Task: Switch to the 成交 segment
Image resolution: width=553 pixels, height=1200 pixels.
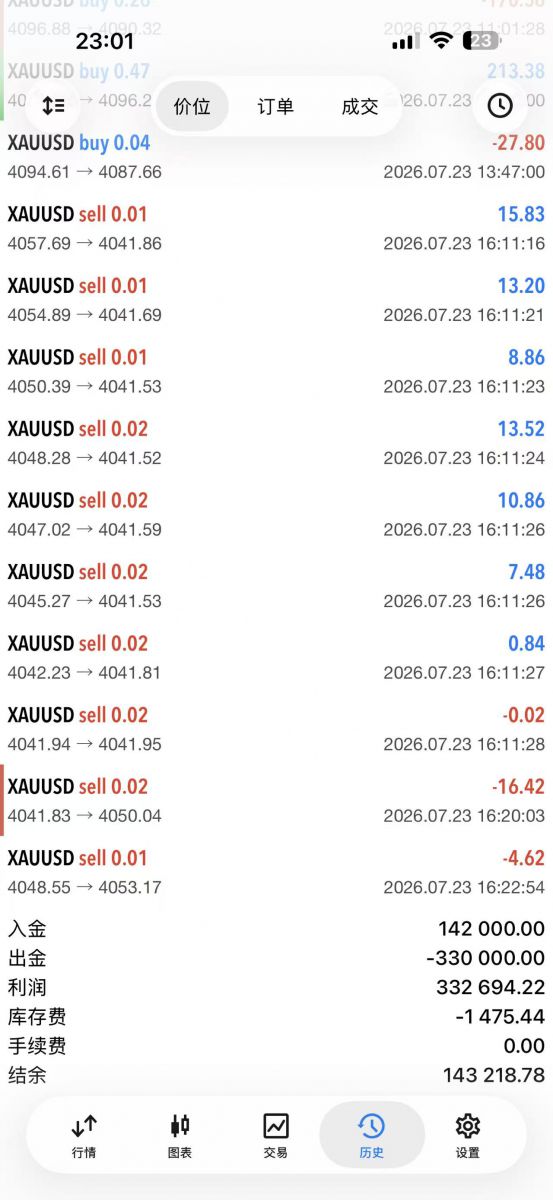Action: point(360,106)
